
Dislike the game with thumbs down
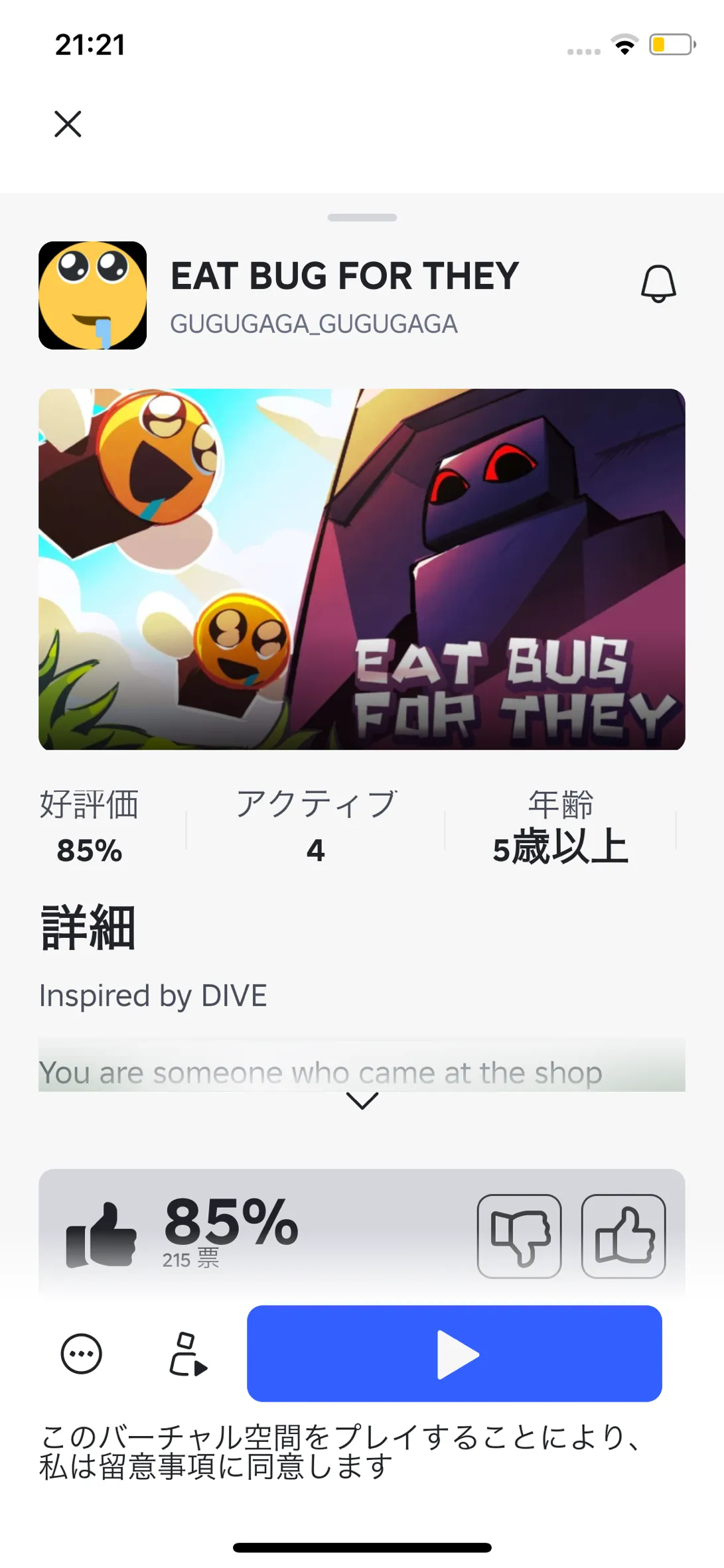[x=519, y=1236]
